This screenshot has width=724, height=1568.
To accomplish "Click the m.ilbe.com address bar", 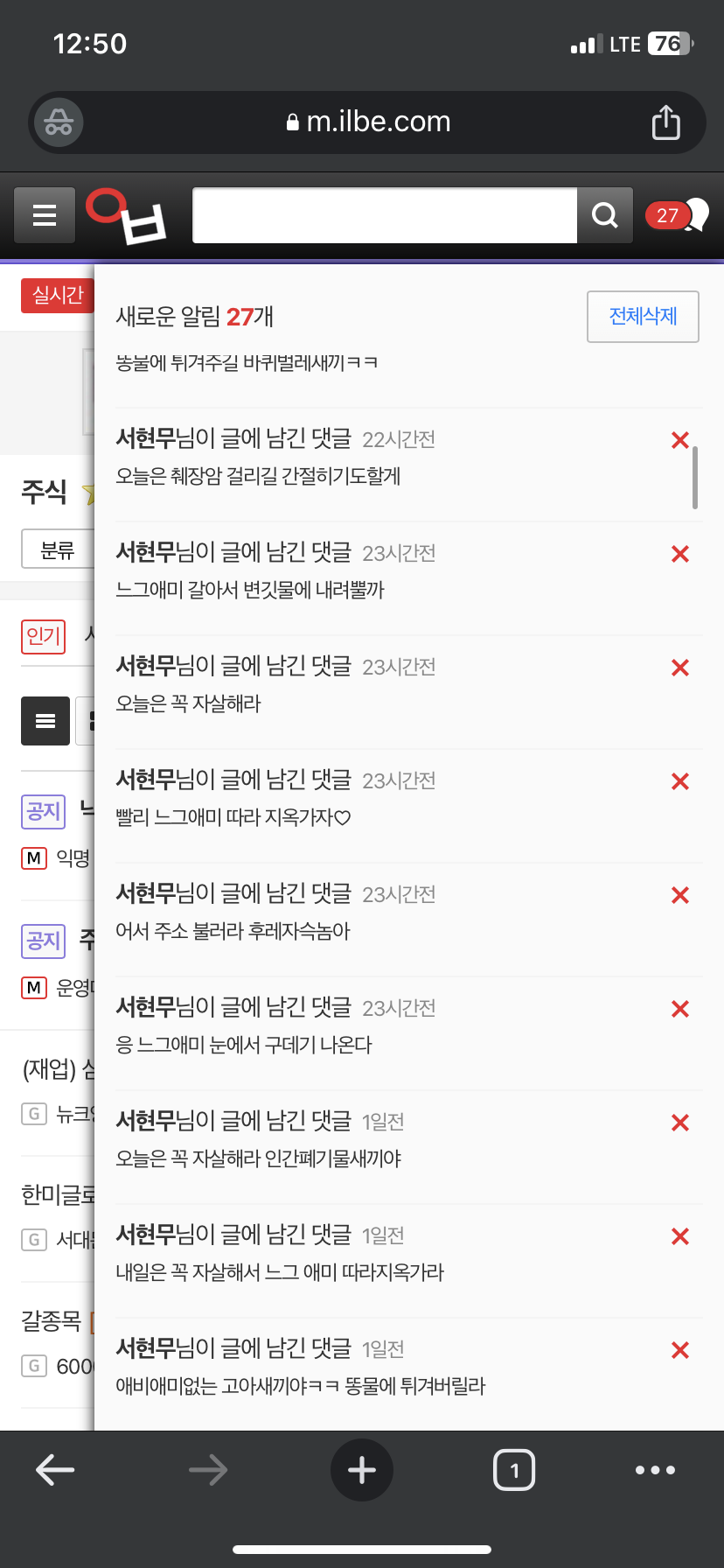I will point(362,122).
